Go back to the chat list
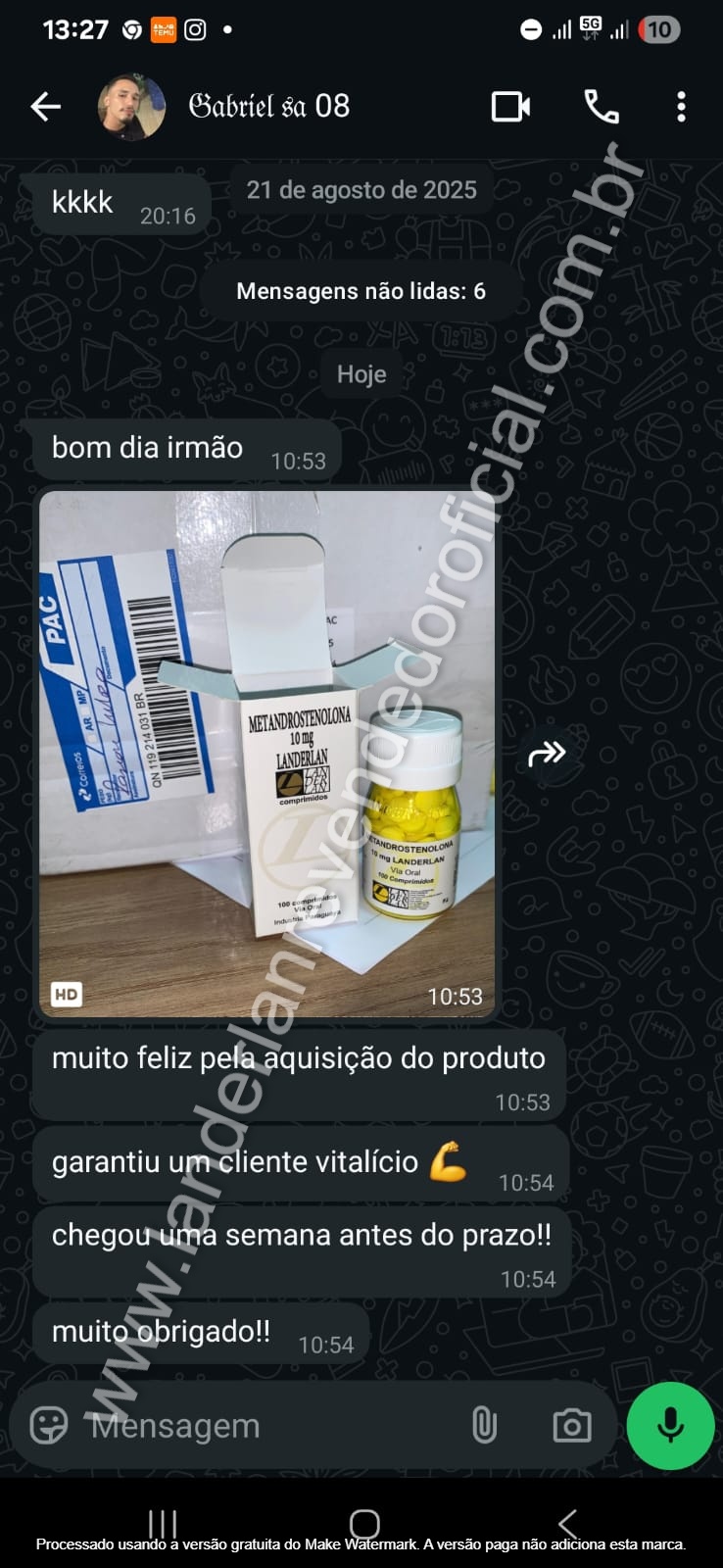The image size is (723, 1568). tap(45, 107)
